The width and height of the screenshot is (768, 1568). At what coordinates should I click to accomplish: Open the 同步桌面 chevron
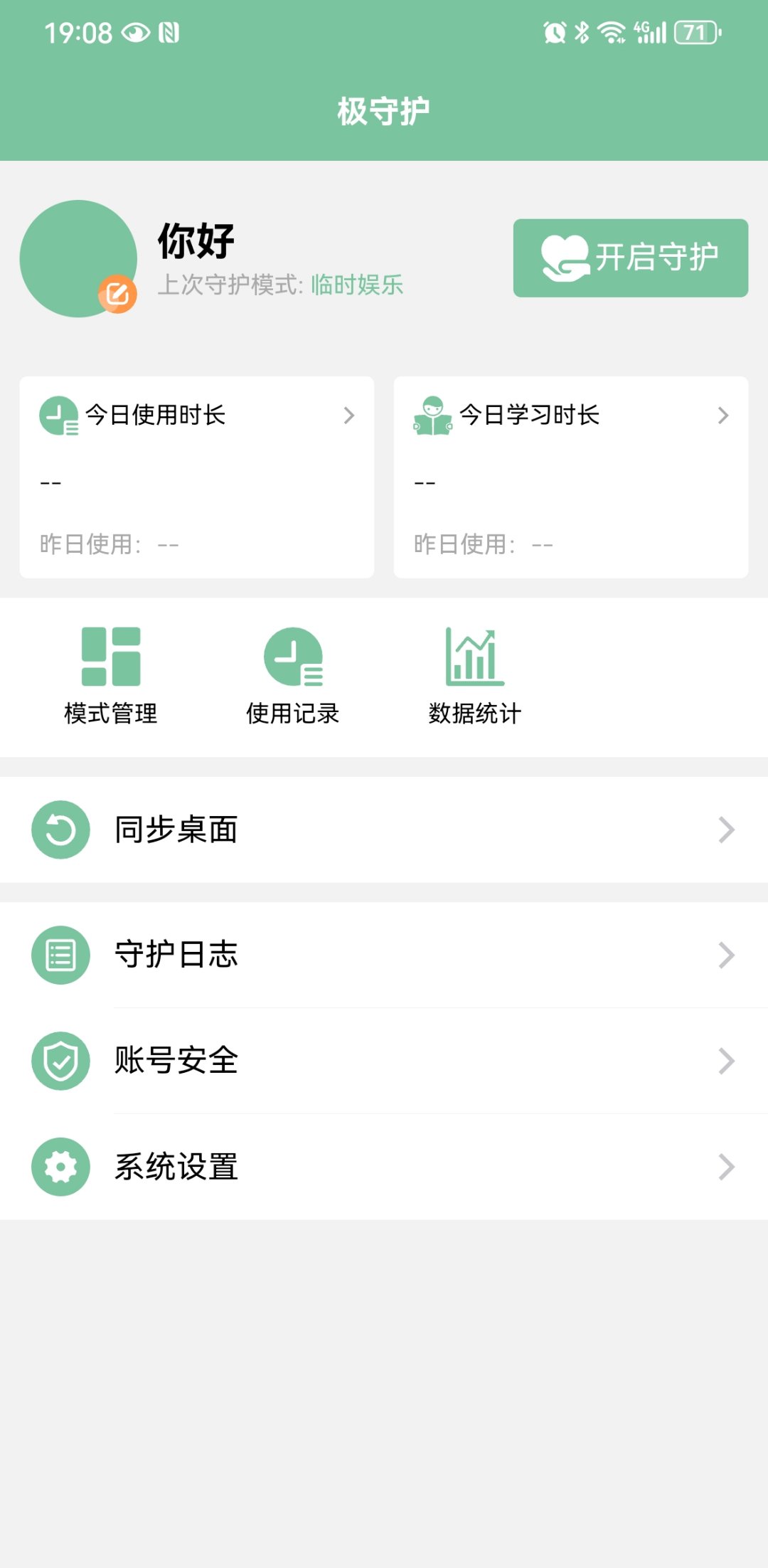726,830
